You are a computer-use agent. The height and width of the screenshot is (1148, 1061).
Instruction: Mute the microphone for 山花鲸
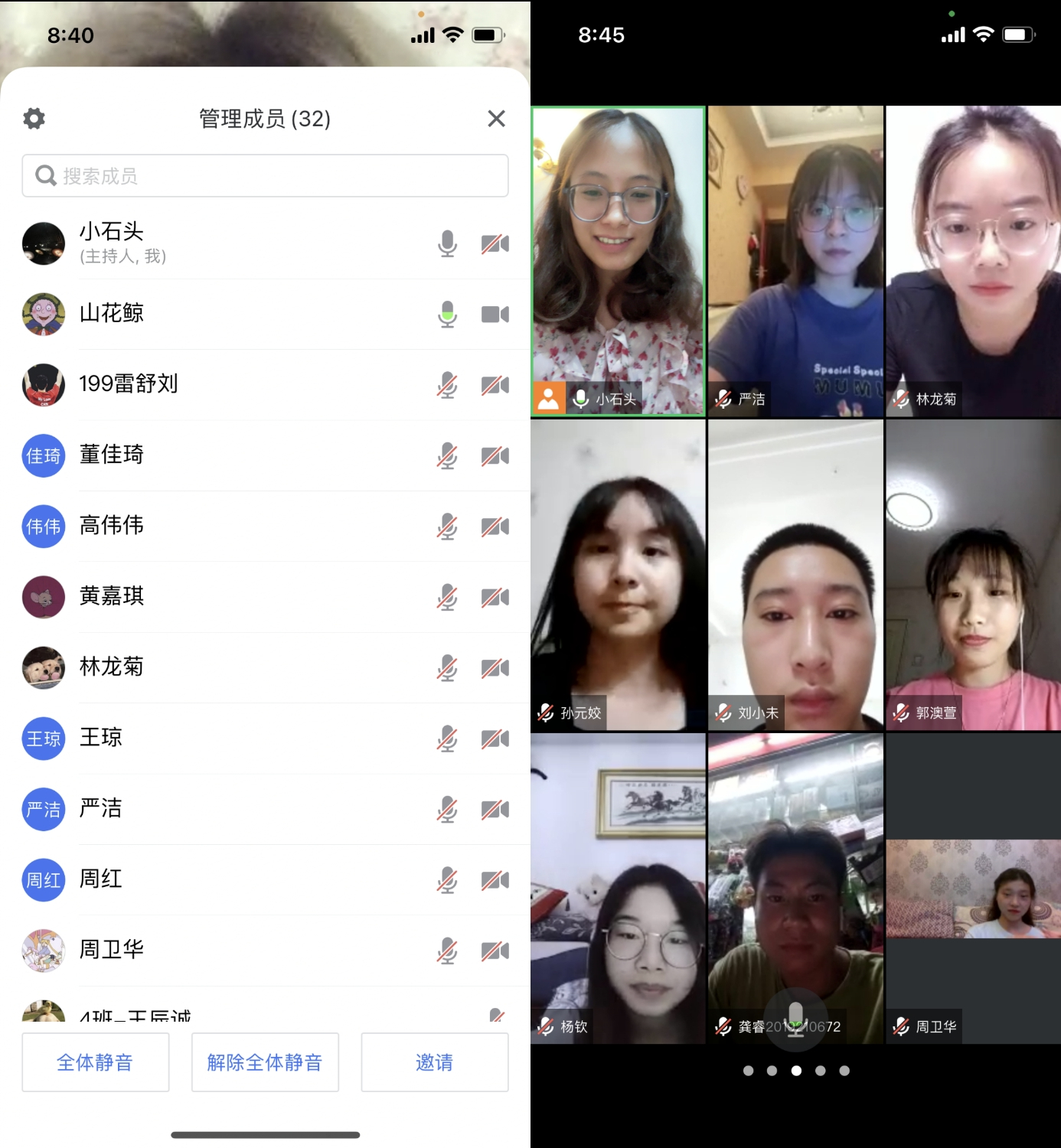[447, 315]
